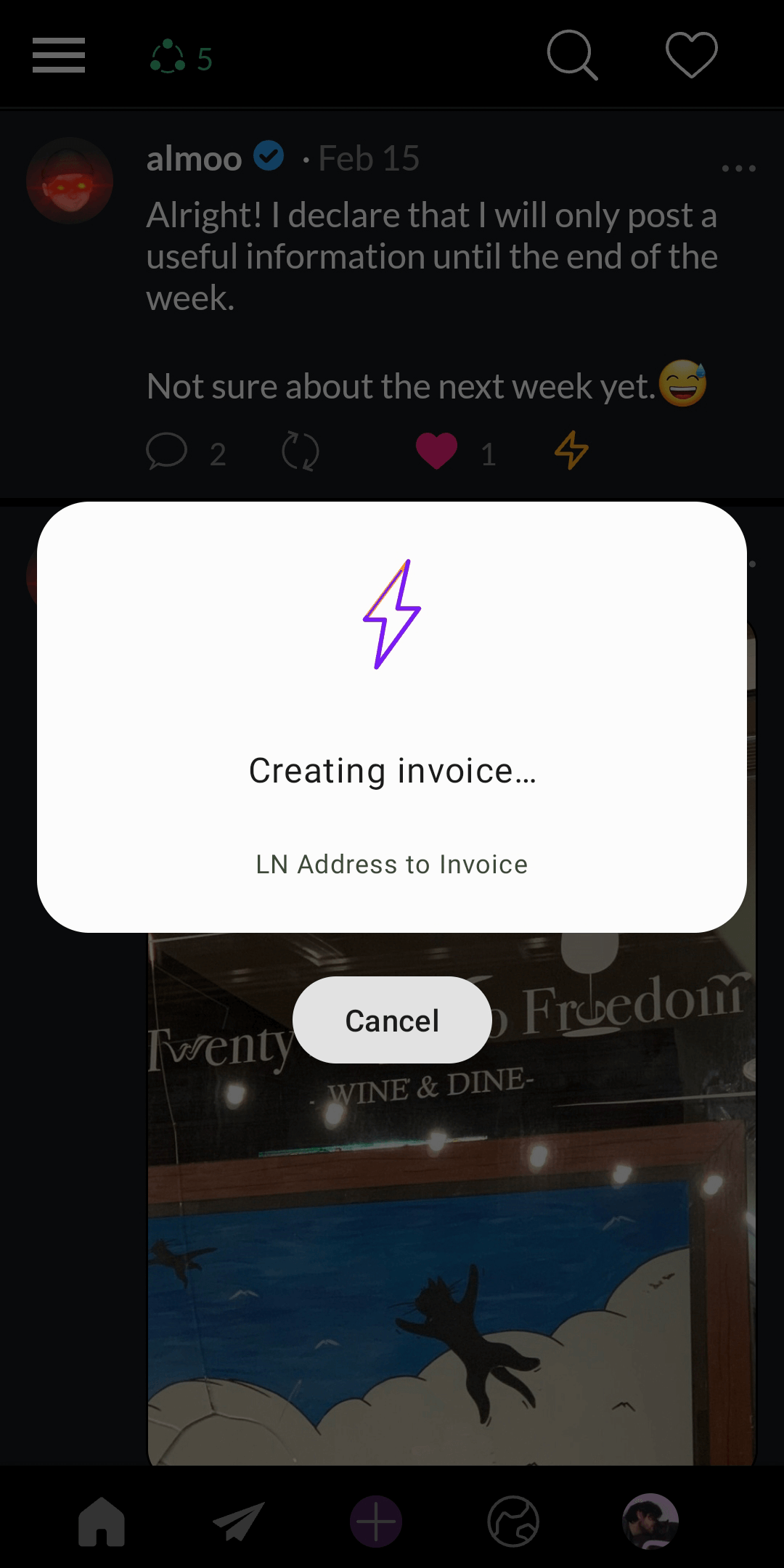Open overflow menu on almoo's post
The image size is (784, 1568).
[738, 168]
